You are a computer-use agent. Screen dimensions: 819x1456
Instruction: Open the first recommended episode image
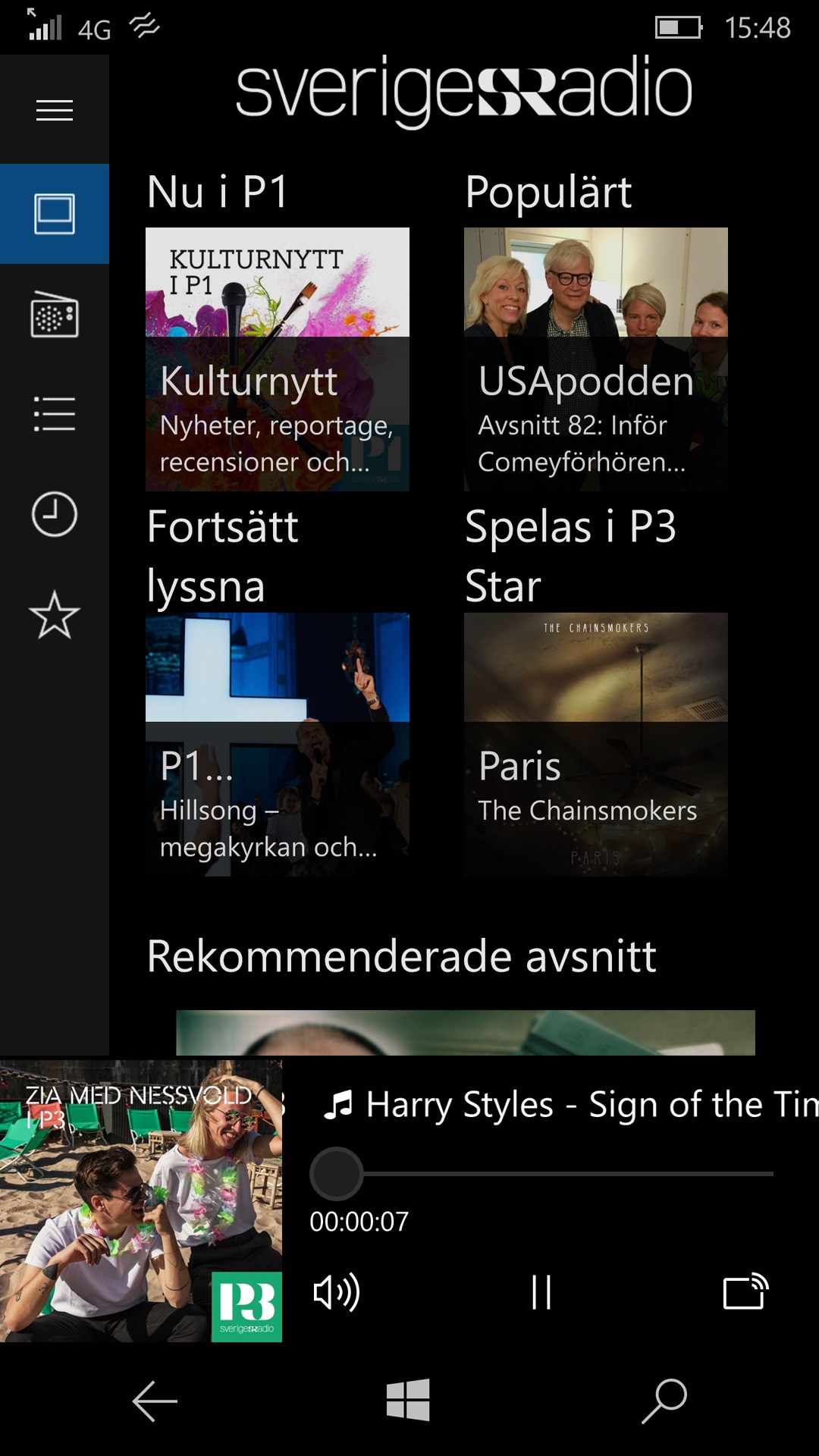pyautogui.click(x=466, y=1033)
